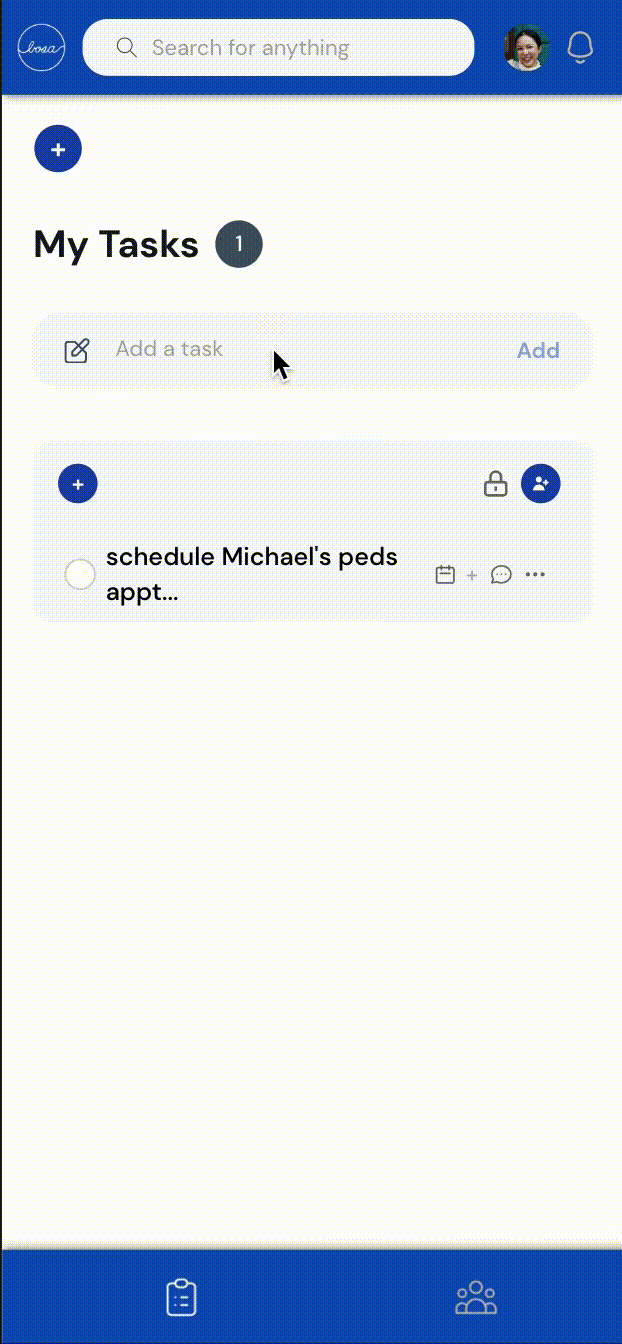Mark schedule Michael's peds appt complete
The width and height of the screenshot is (622, 1344).
[x=80, y=575]
